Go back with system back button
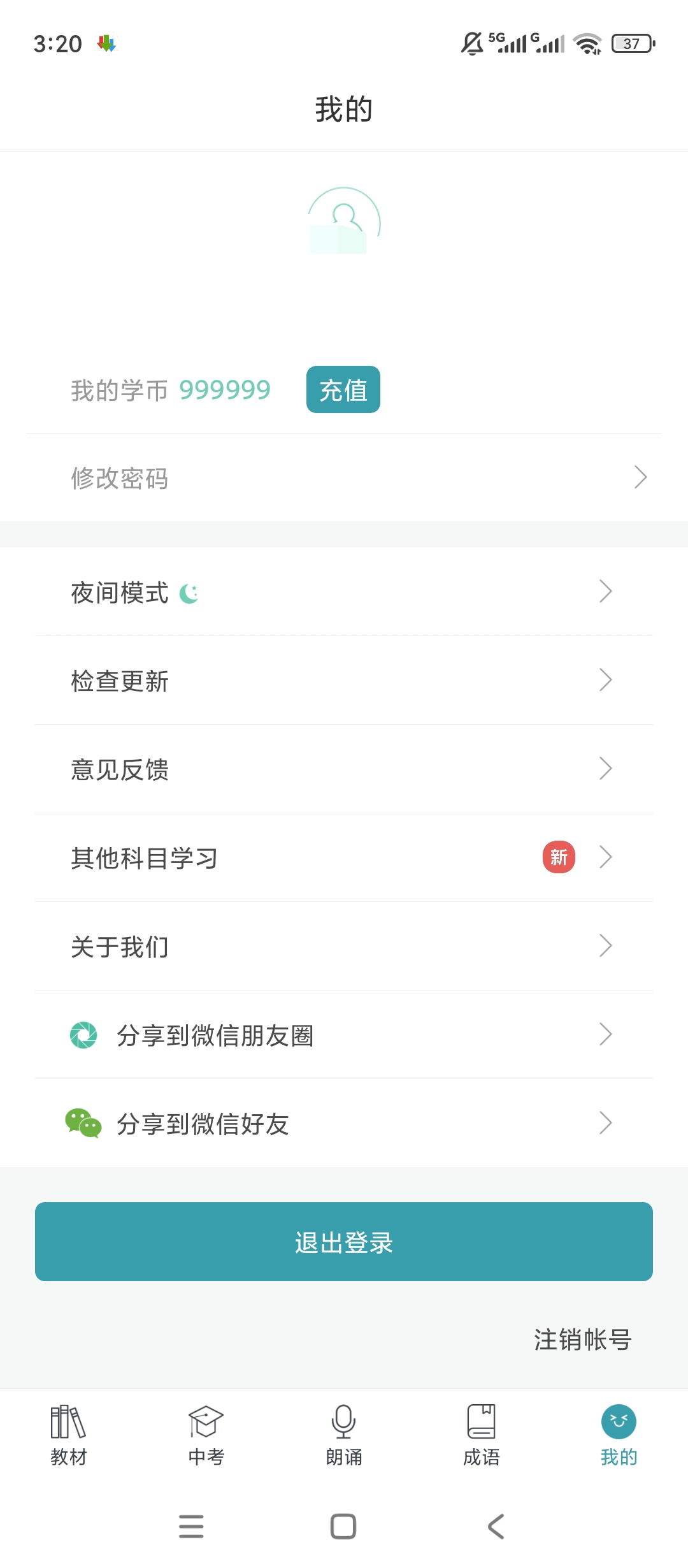 point(496,1527)
